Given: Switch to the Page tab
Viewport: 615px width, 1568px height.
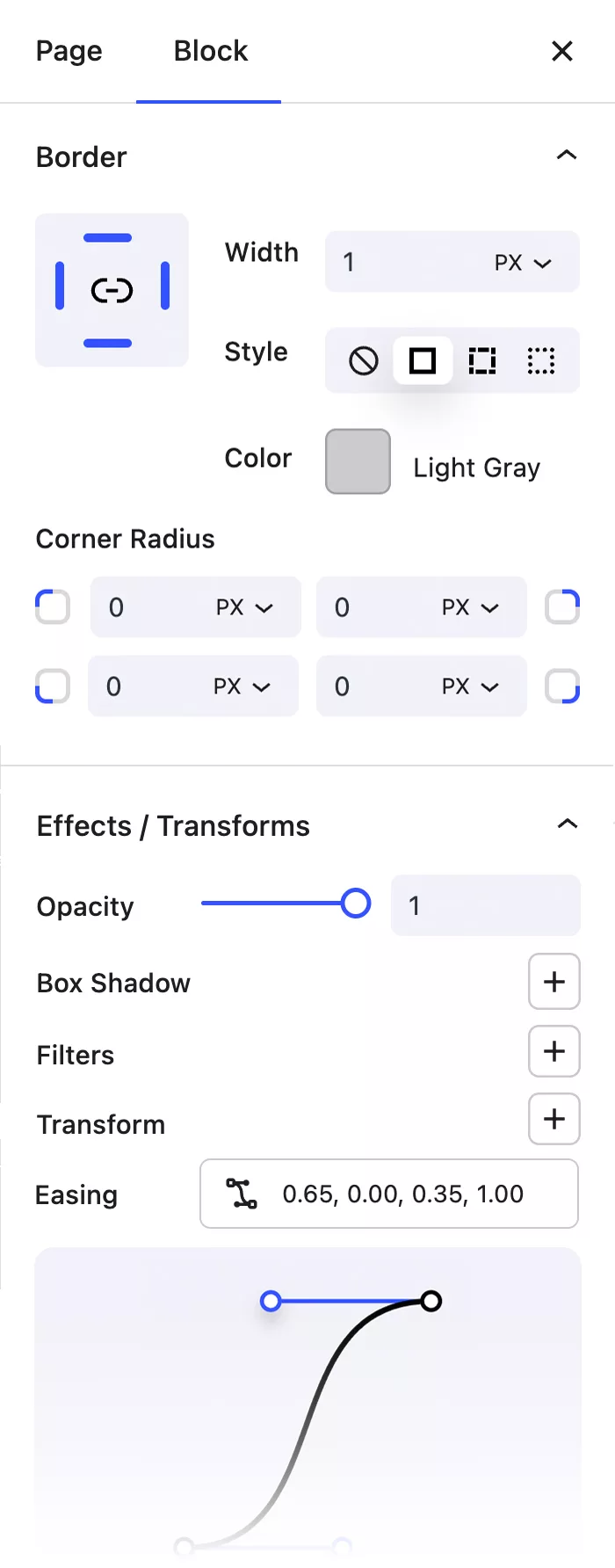Looking at the screenshot, I should 69,51.
